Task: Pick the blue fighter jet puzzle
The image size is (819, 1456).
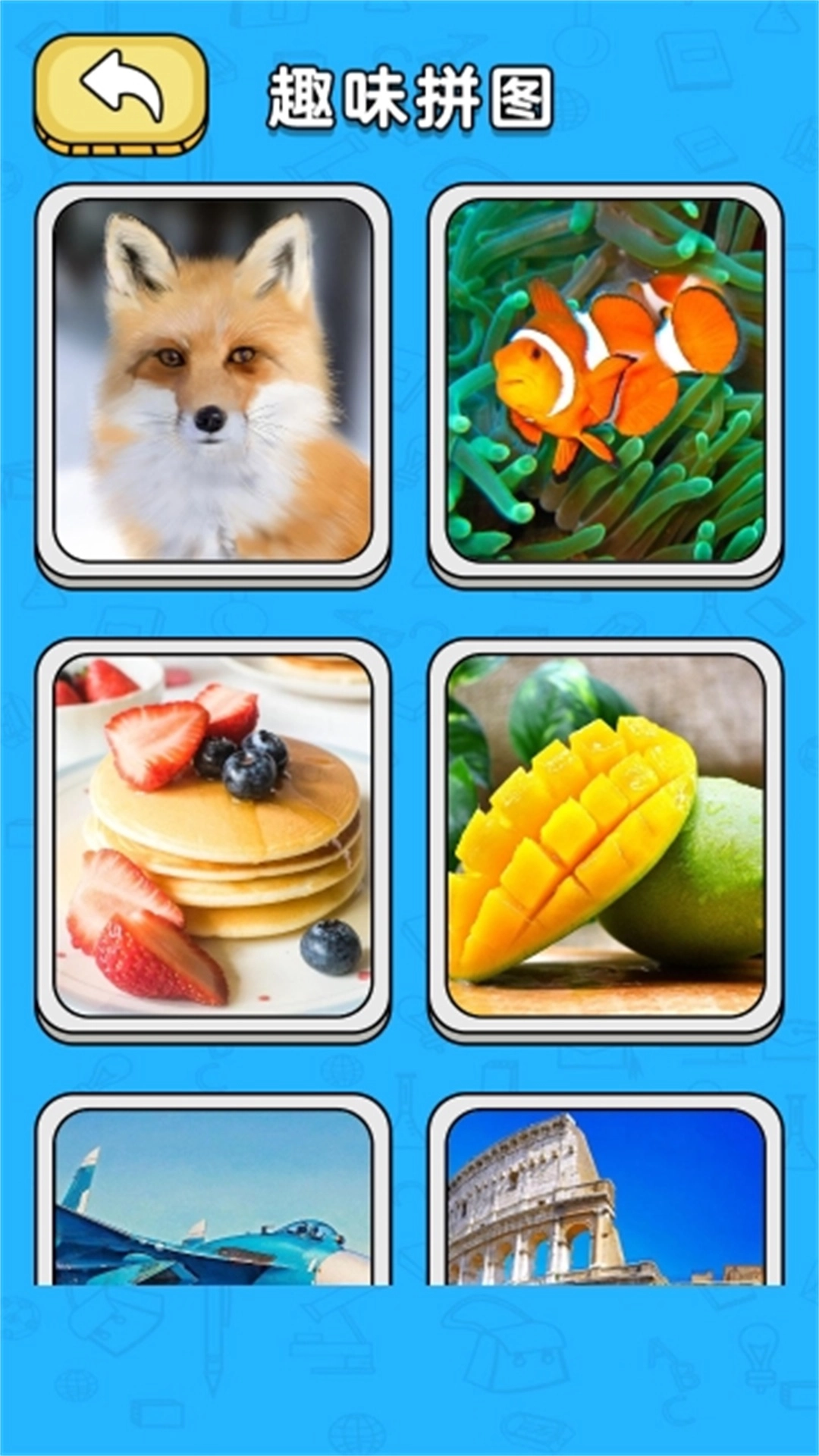Action: tap(213, 1198)
